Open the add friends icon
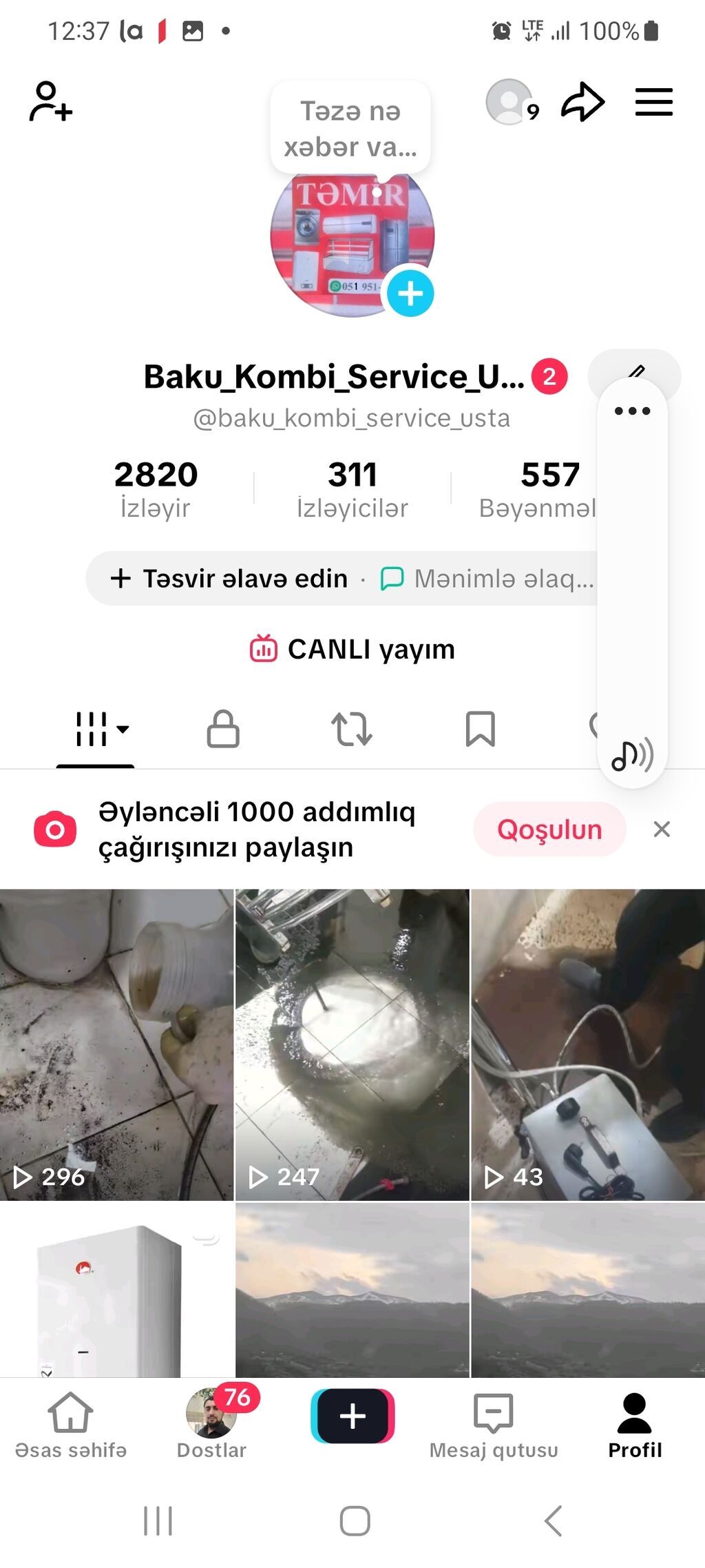Image resolution: width=705 pixels, height=1568 pixels. coord(50,103)
